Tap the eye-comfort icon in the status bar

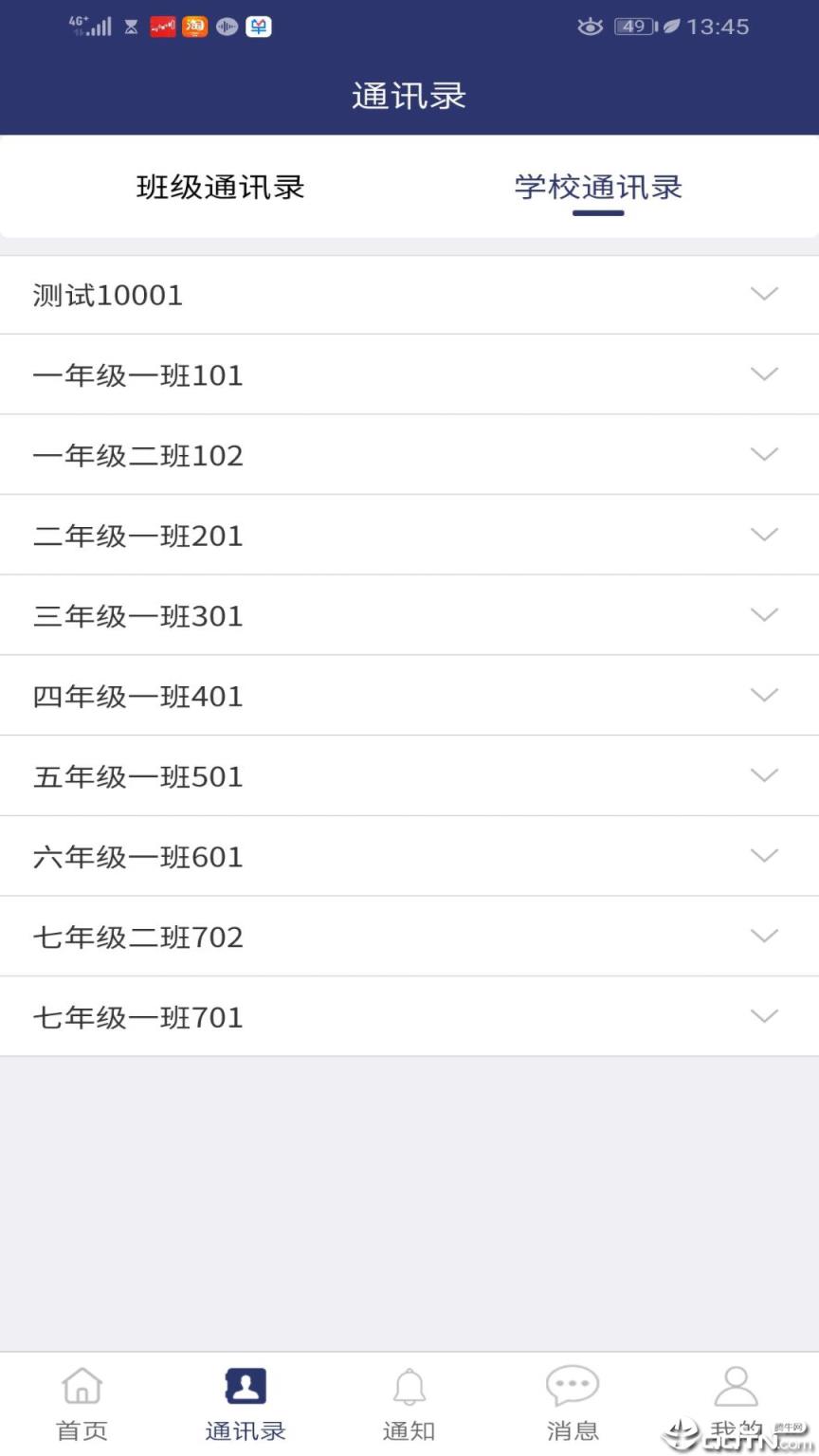tap(590, 27)
